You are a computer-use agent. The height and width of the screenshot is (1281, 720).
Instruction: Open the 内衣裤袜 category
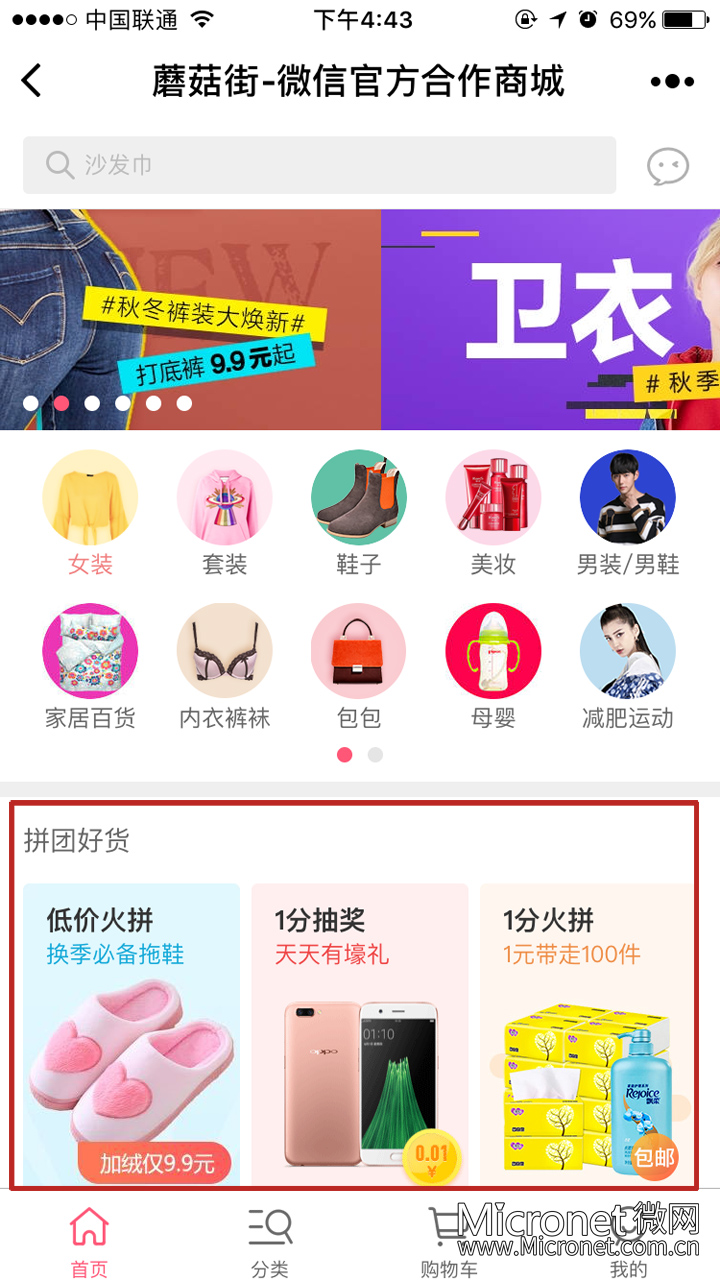[x=224, y=667]
